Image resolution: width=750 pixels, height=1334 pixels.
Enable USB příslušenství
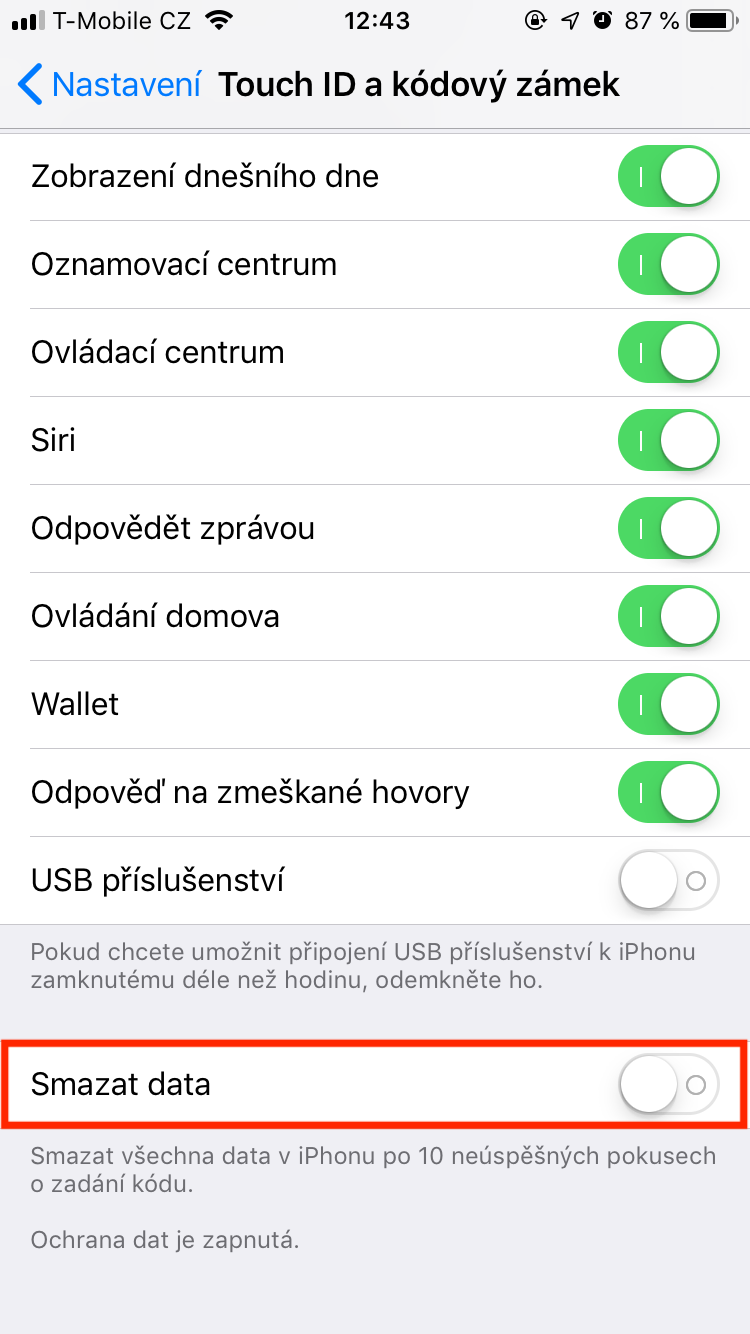coord(668,881)
